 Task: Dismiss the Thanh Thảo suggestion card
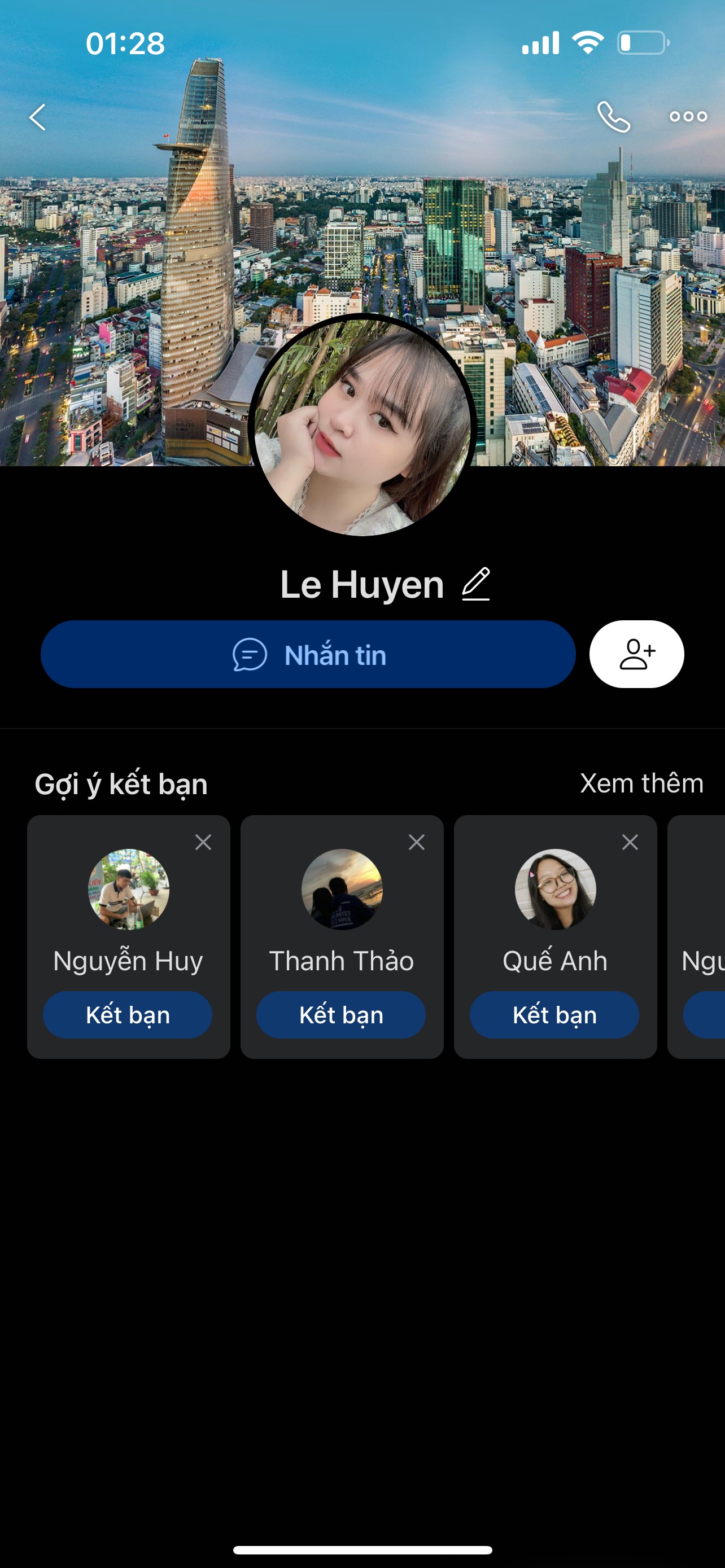[x=417, y=843]
